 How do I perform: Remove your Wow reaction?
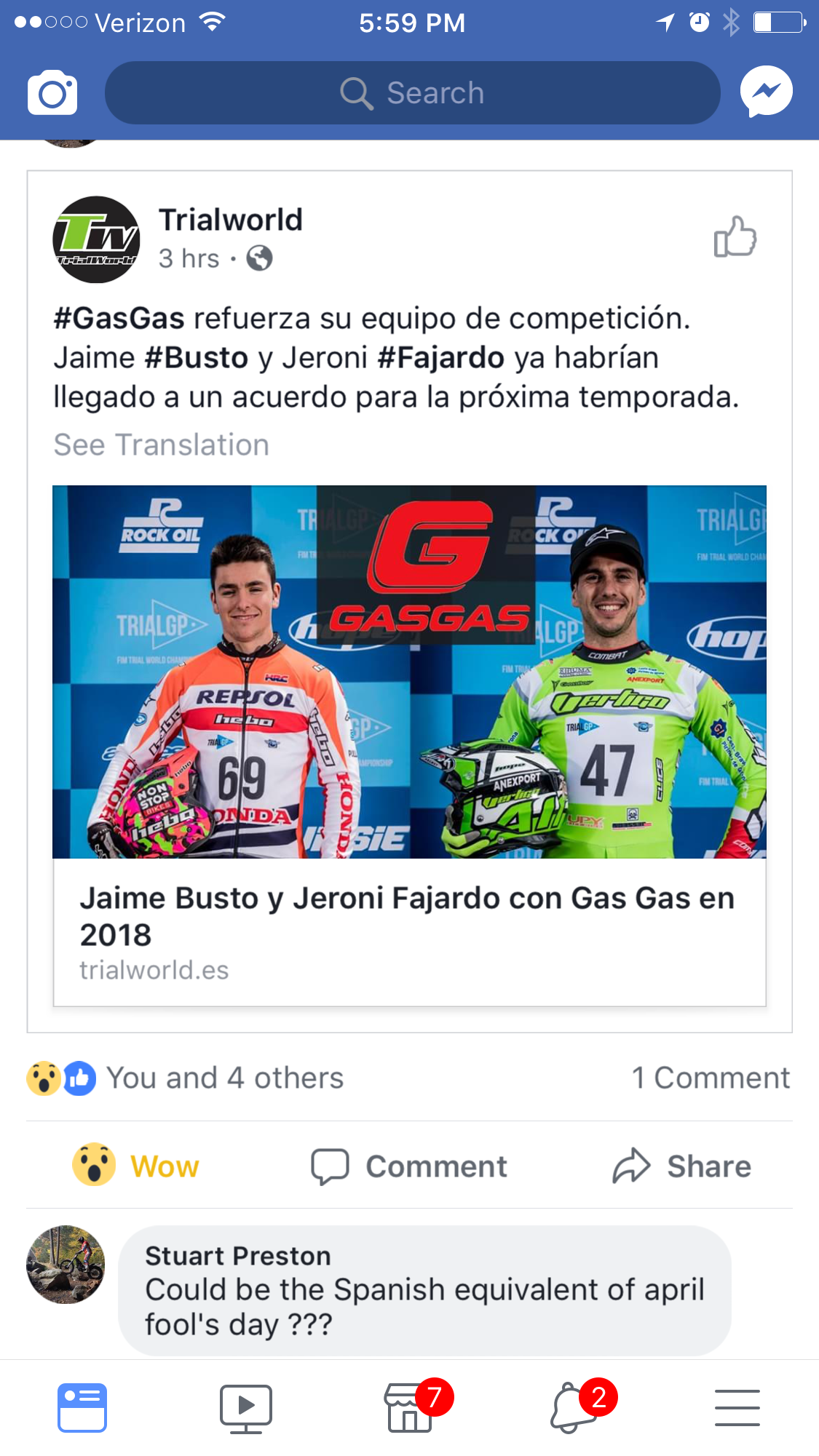tap(137, 1166)
